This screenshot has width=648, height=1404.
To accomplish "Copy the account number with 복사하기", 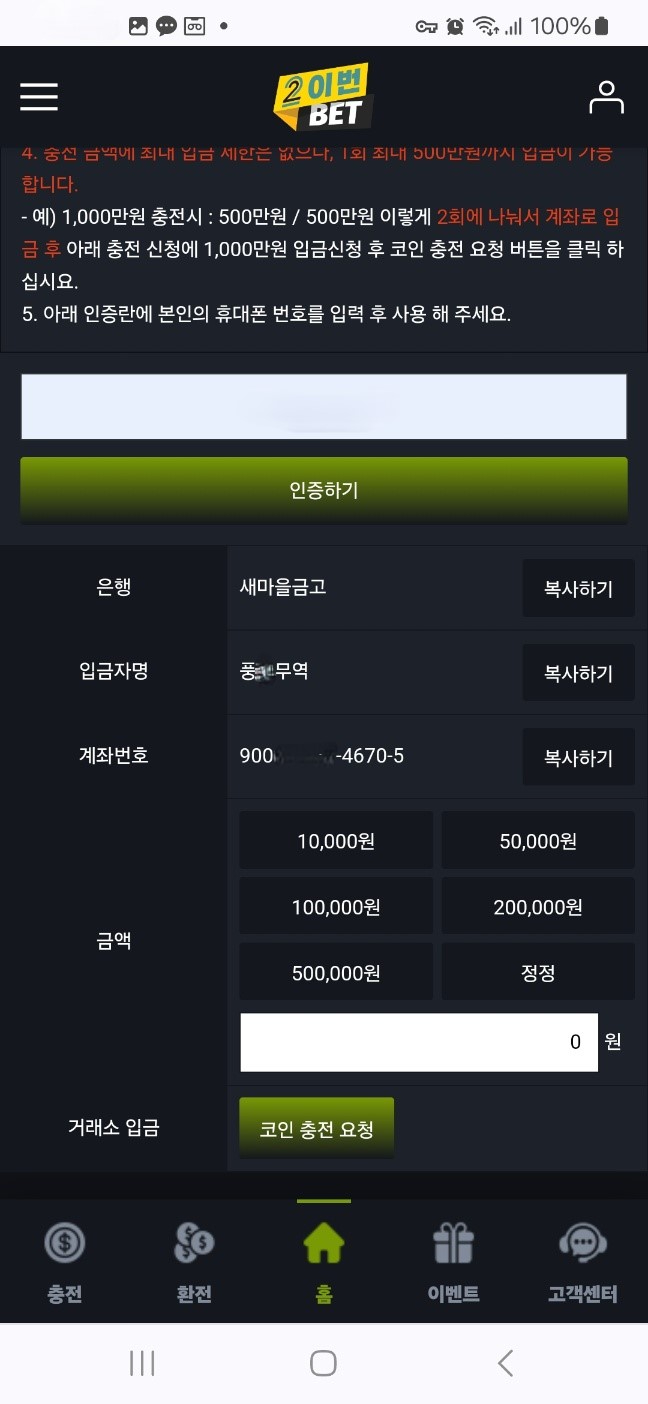I will pos(578,757).
